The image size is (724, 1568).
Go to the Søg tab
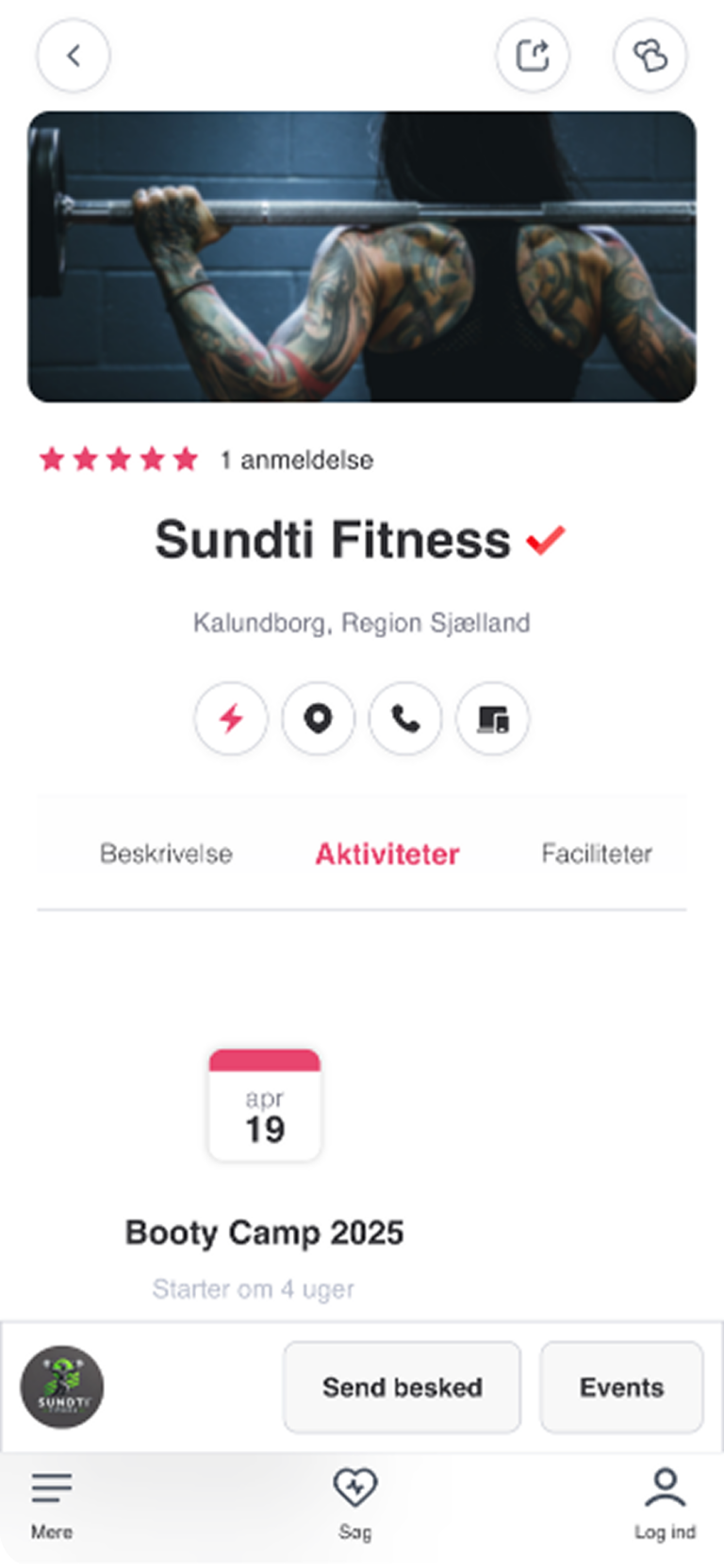(355, 1504)
